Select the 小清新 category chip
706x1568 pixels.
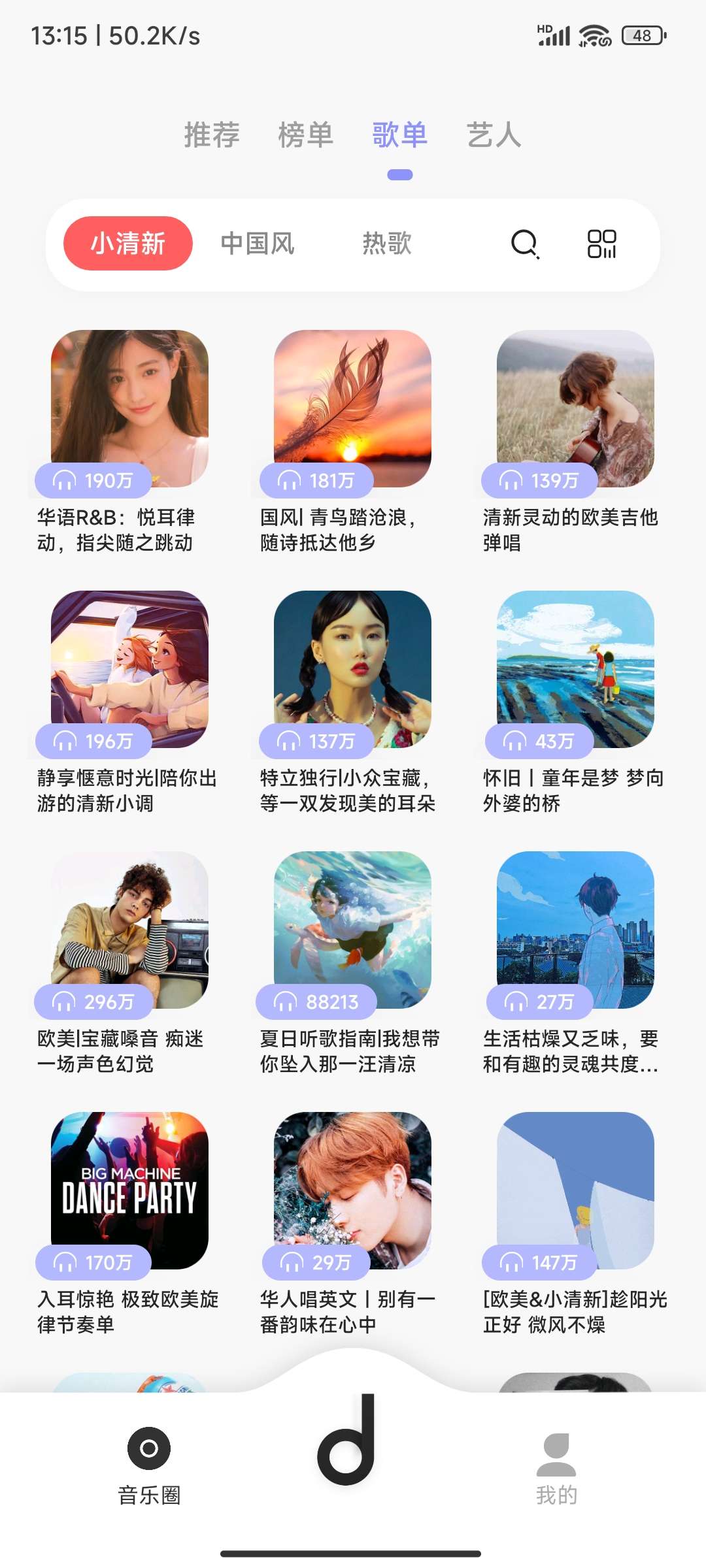pyautogui.click(x=128, y=244)
